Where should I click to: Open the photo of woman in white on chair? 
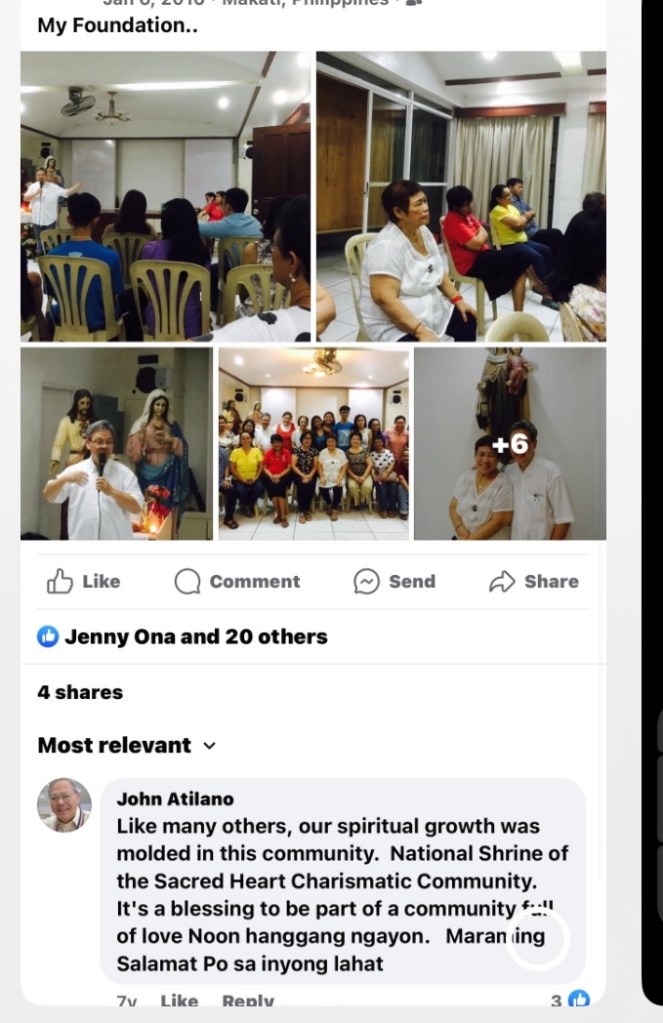(x=461, y=196)
